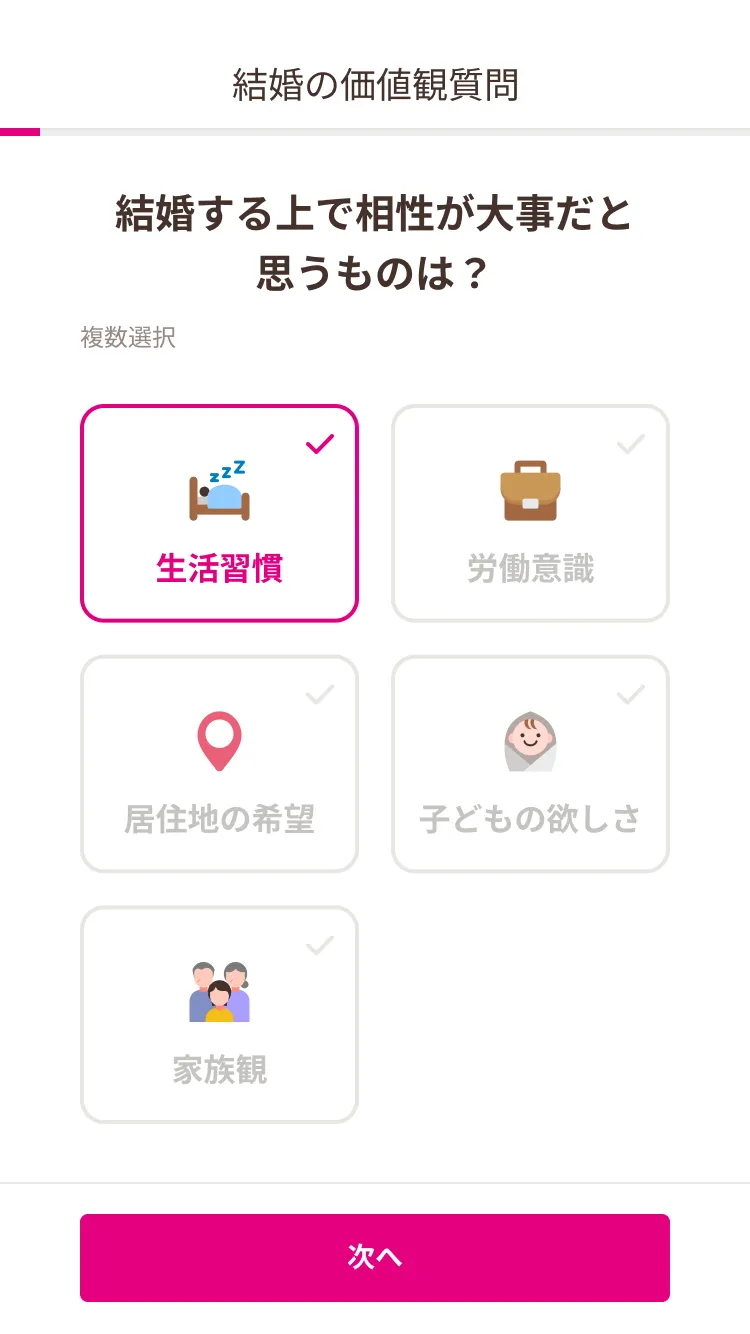Check the 家族観 option
Viewport: 750px width, 1334px height.
[219, 1015]
